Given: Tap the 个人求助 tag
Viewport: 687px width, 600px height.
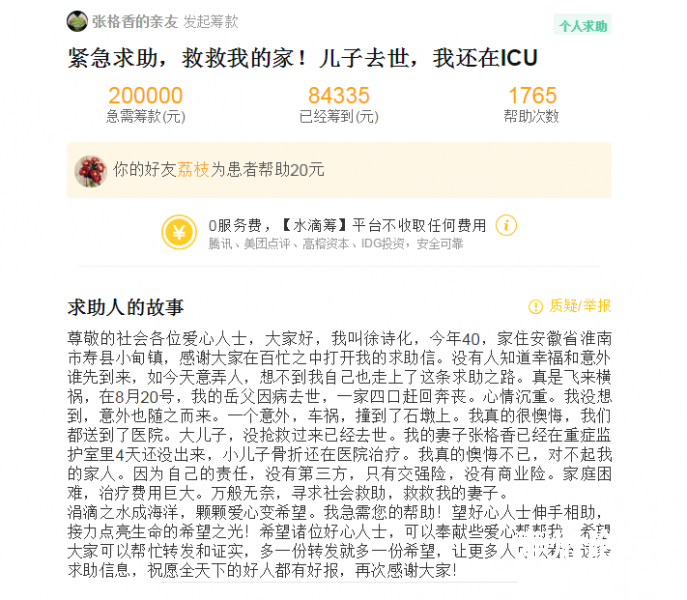Looking at the screenshot, I should (x=582, y=26).
